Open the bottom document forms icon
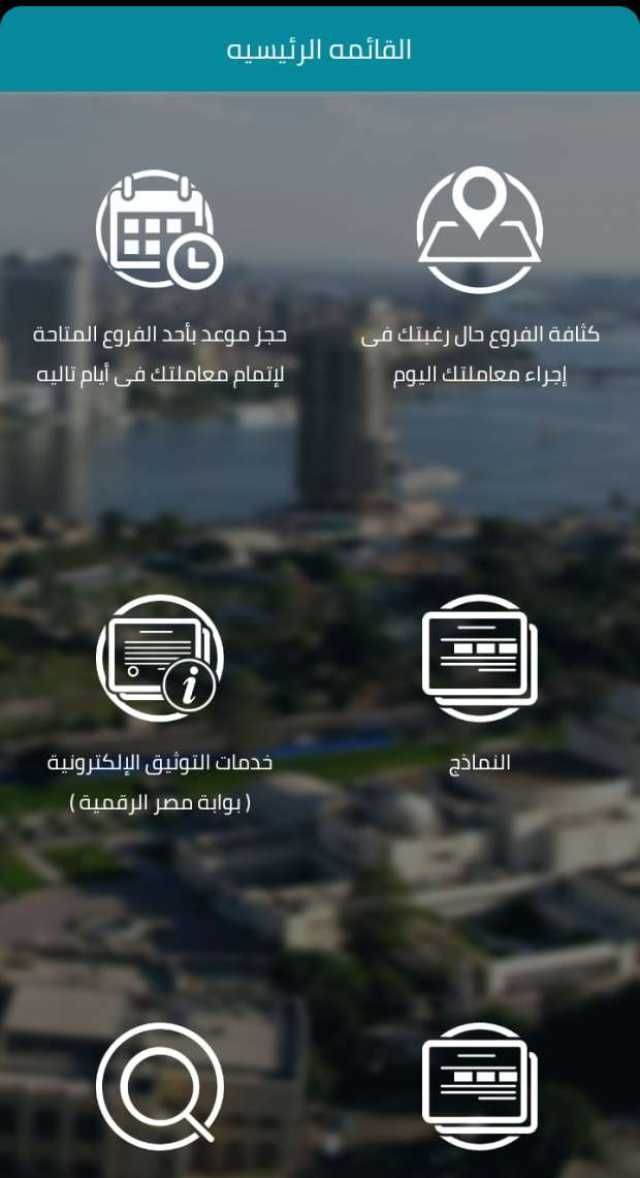 [x=479, y=1085]
